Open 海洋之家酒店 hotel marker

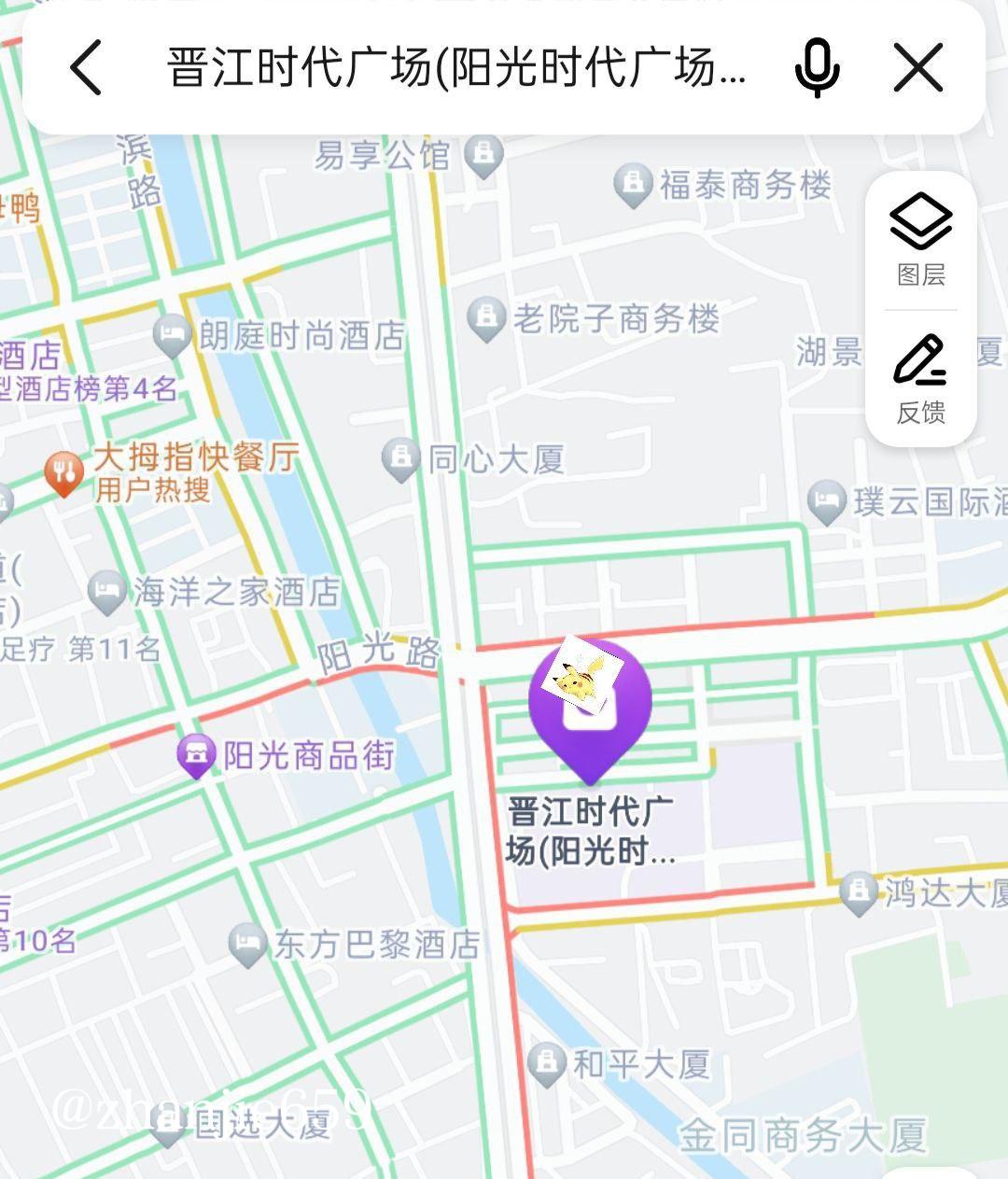coord(107,591)
